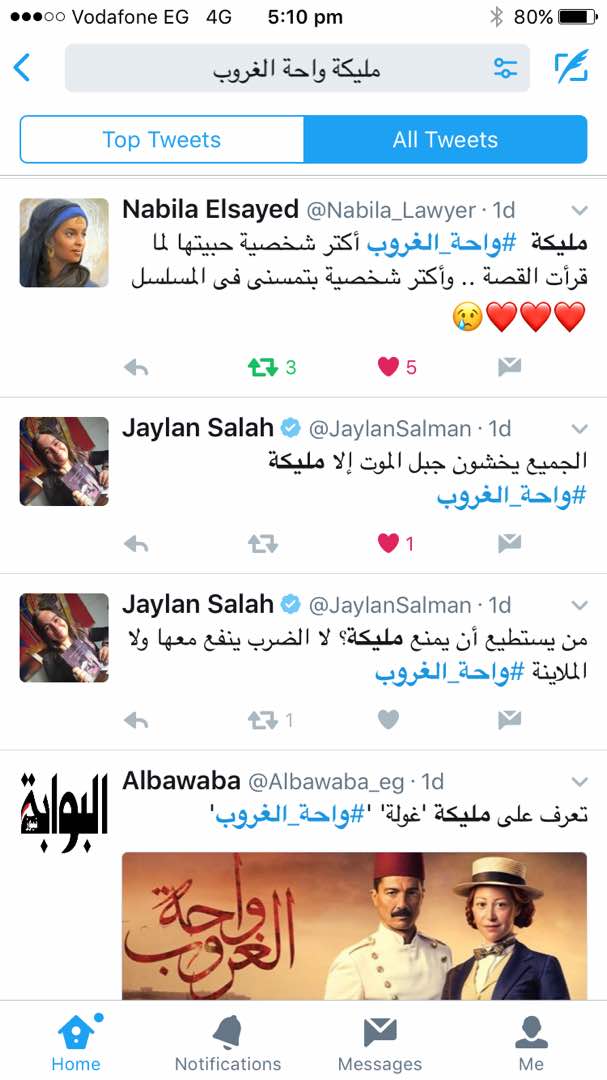The height and width of the screenshot is (1080, 607).
Task: Select the All Tweets tab
Action: [445, 140]
